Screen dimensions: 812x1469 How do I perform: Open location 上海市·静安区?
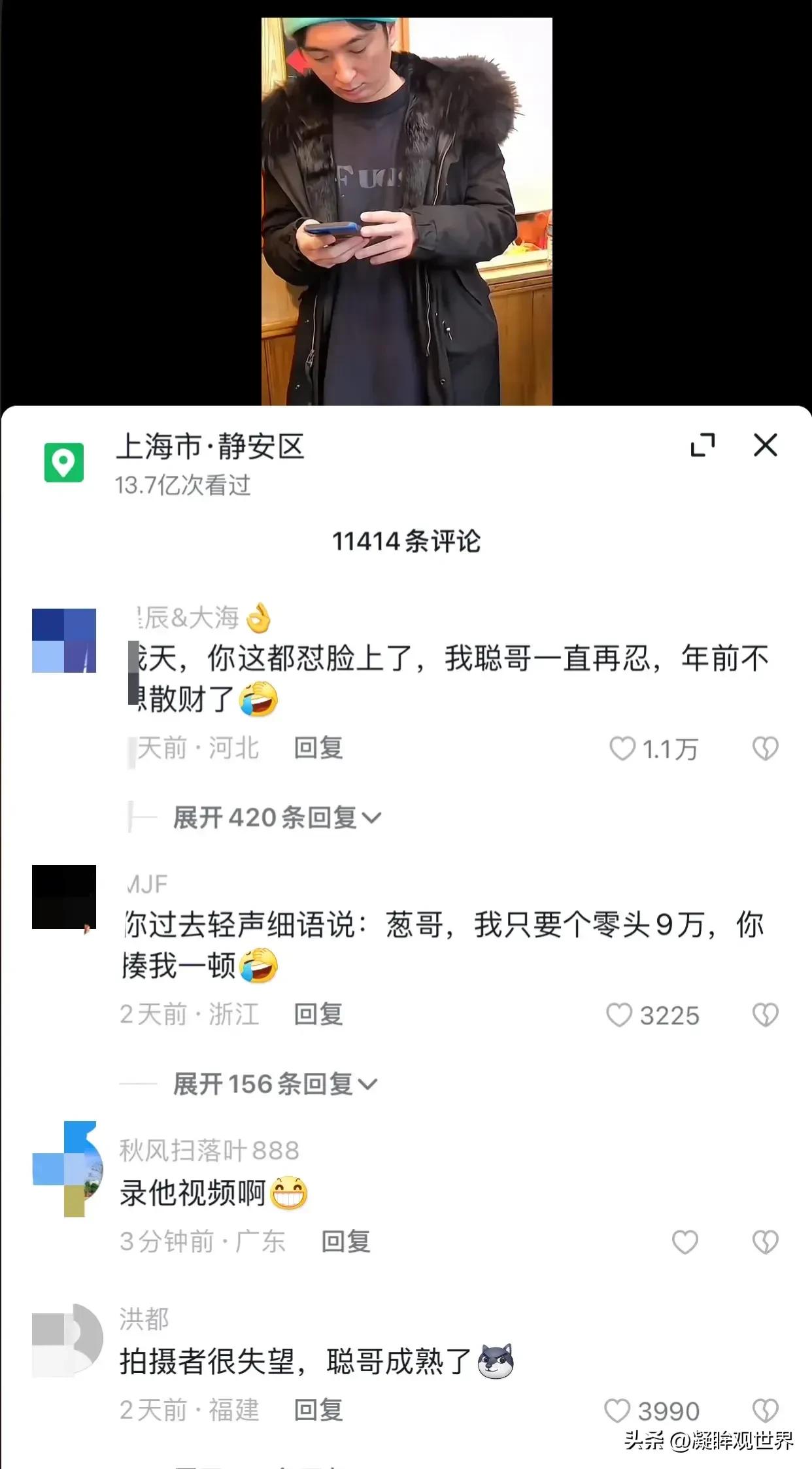pos(209,447)
